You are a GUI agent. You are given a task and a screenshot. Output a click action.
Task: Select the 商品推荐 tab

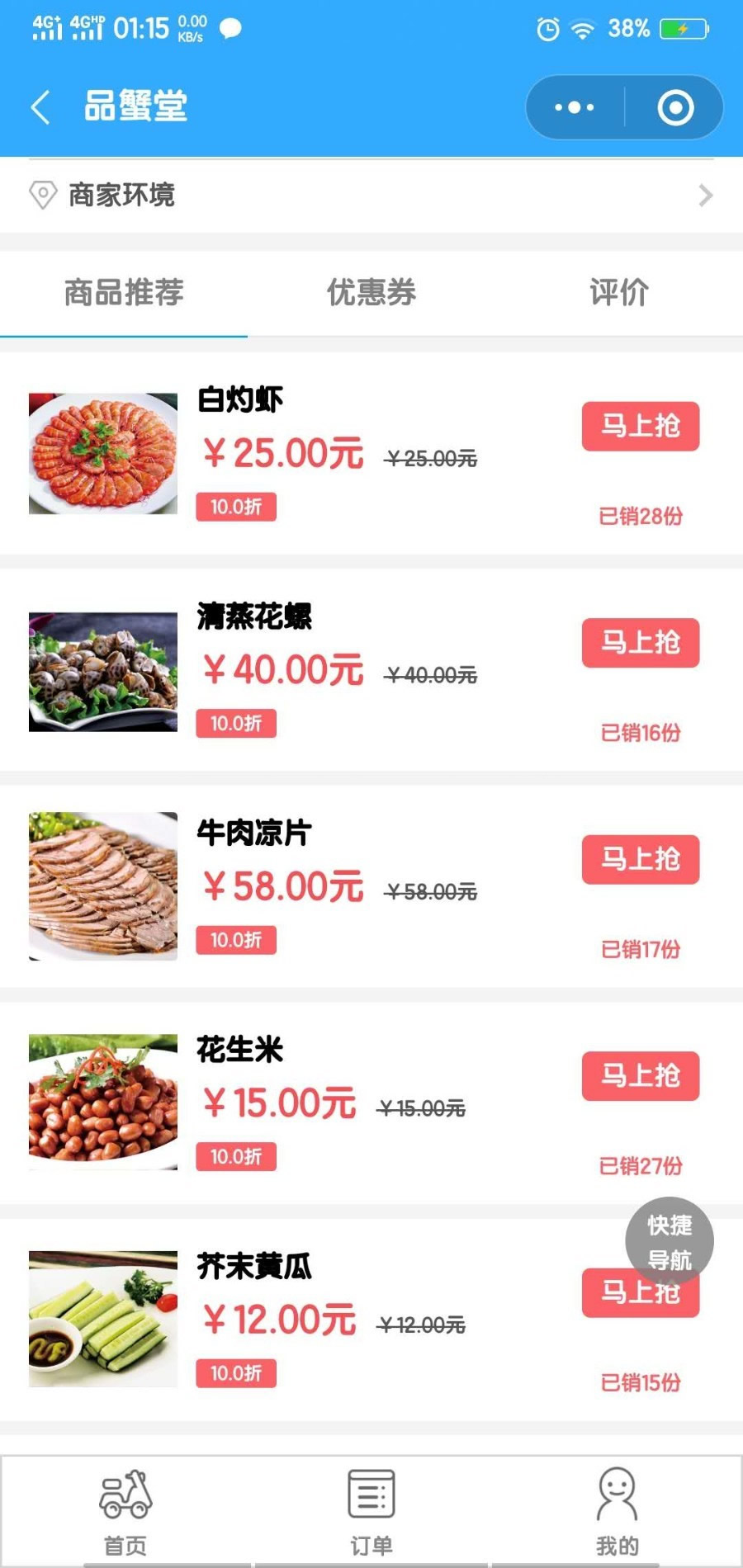pos(124,292)
